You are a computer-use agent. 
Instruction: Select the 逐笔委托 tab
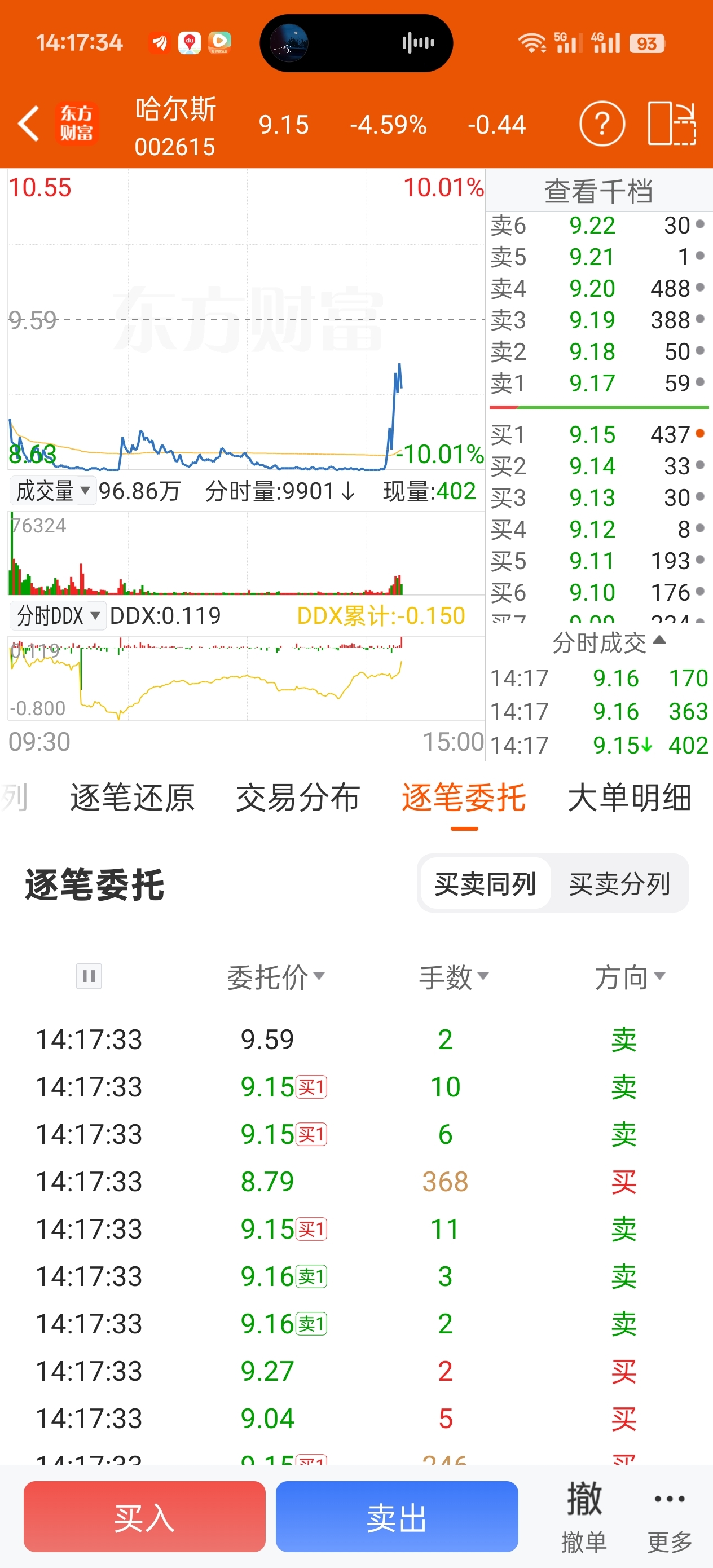[x=463, y=798]
